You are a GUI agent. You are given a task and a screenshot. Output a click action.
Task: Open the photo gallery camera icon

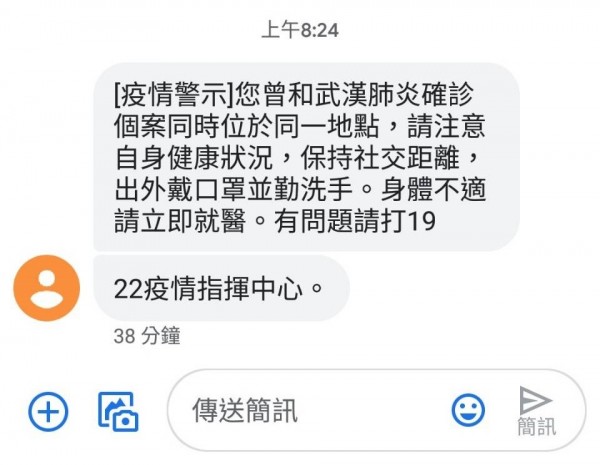coord(117,410)
